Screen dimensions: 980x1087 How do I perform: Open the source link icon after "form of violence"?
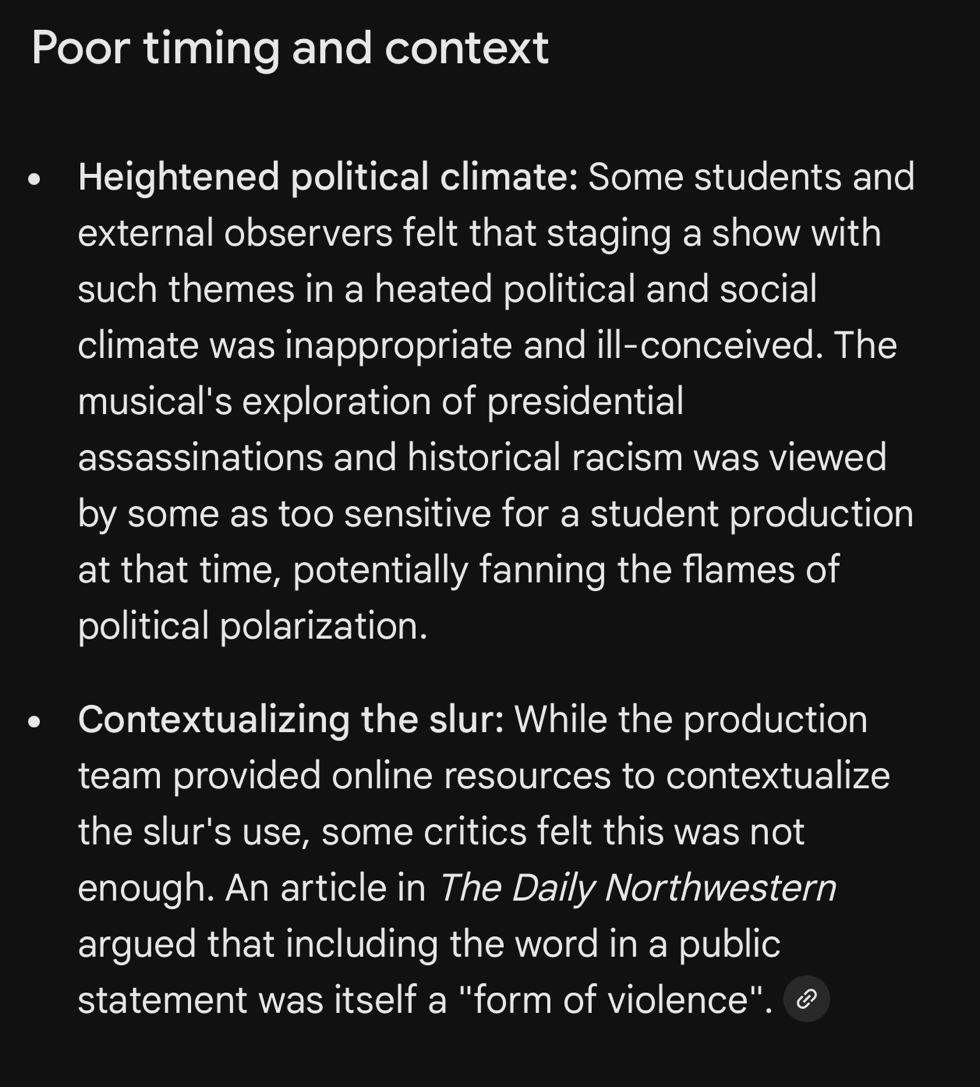[806, 998]
